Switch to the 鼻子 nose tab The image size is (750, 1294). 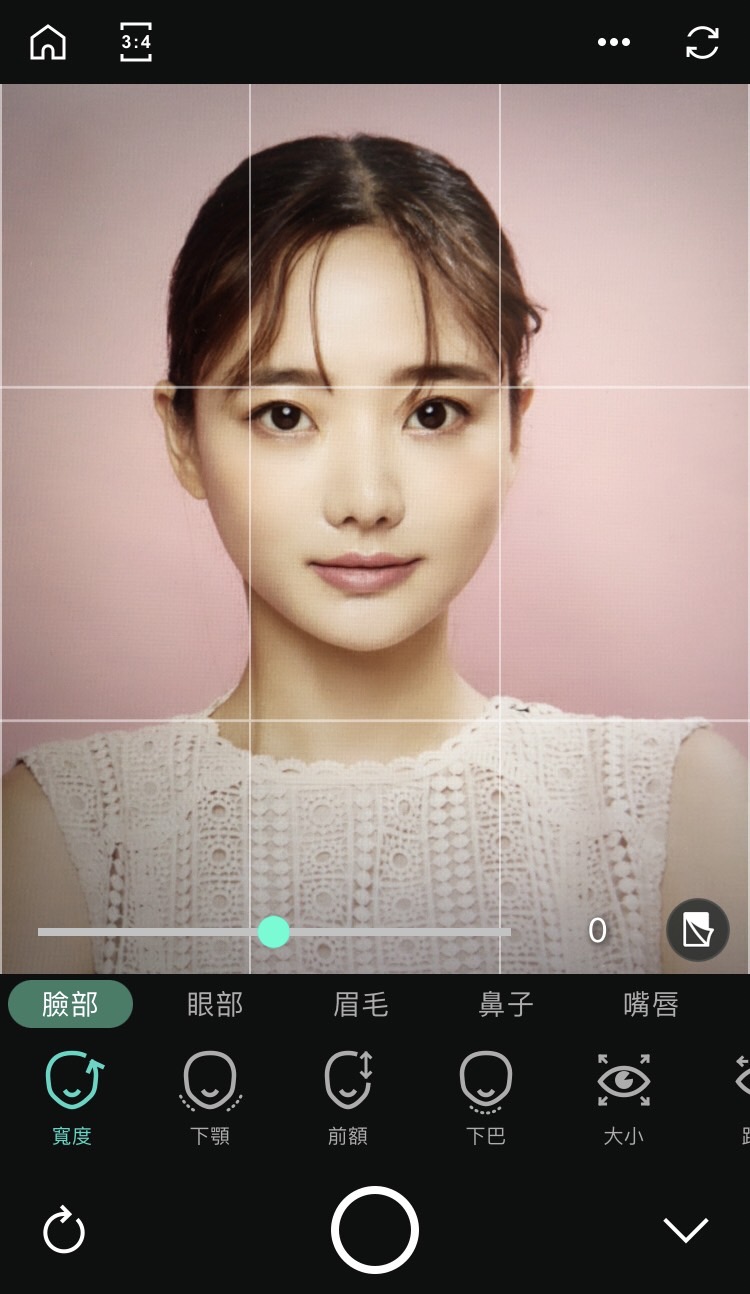tap(503, 1005)
